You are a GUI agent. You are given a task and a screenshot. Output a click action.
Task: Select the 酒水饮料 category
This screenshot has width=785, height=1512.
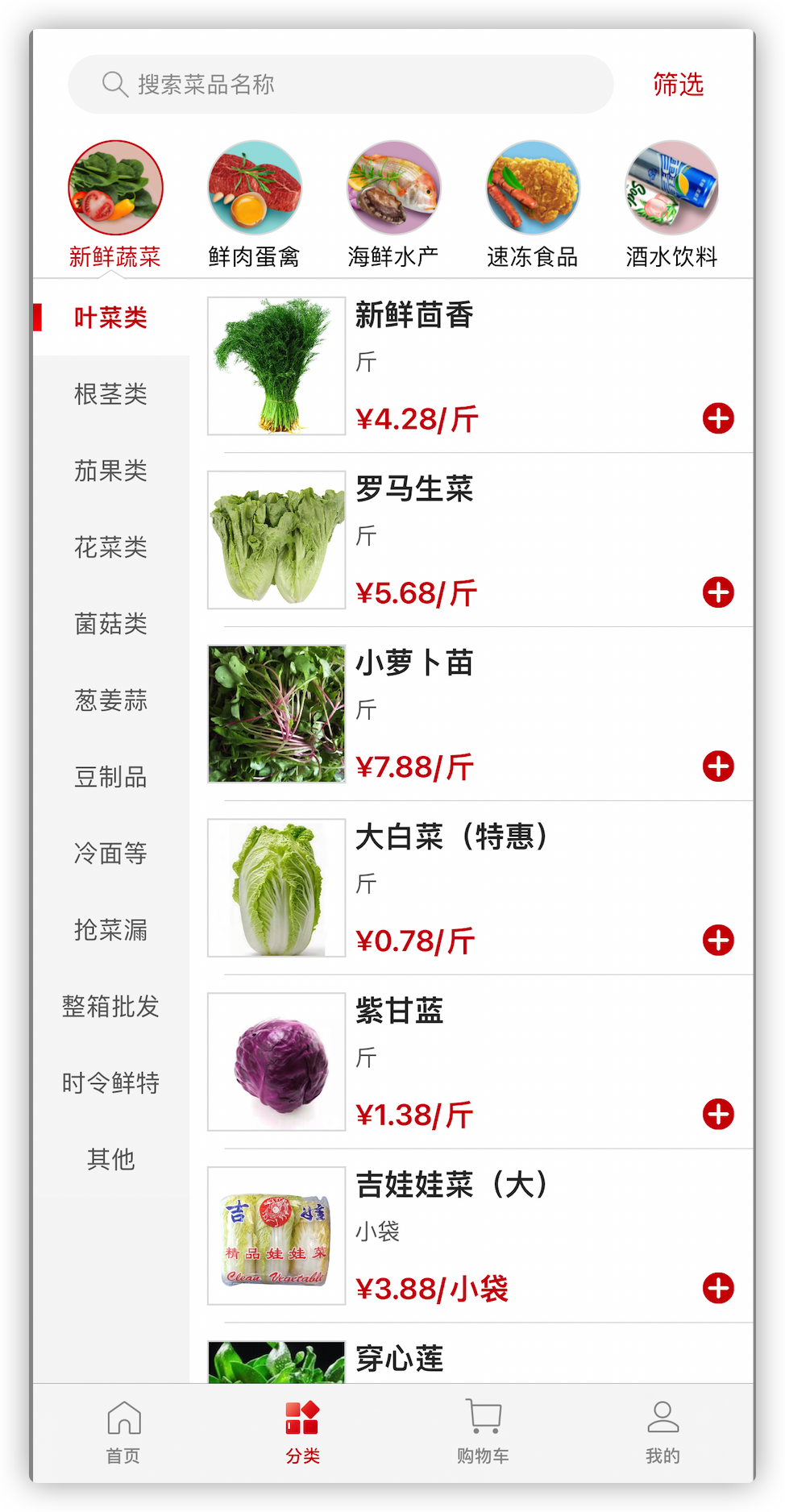(x=671, y=205)
